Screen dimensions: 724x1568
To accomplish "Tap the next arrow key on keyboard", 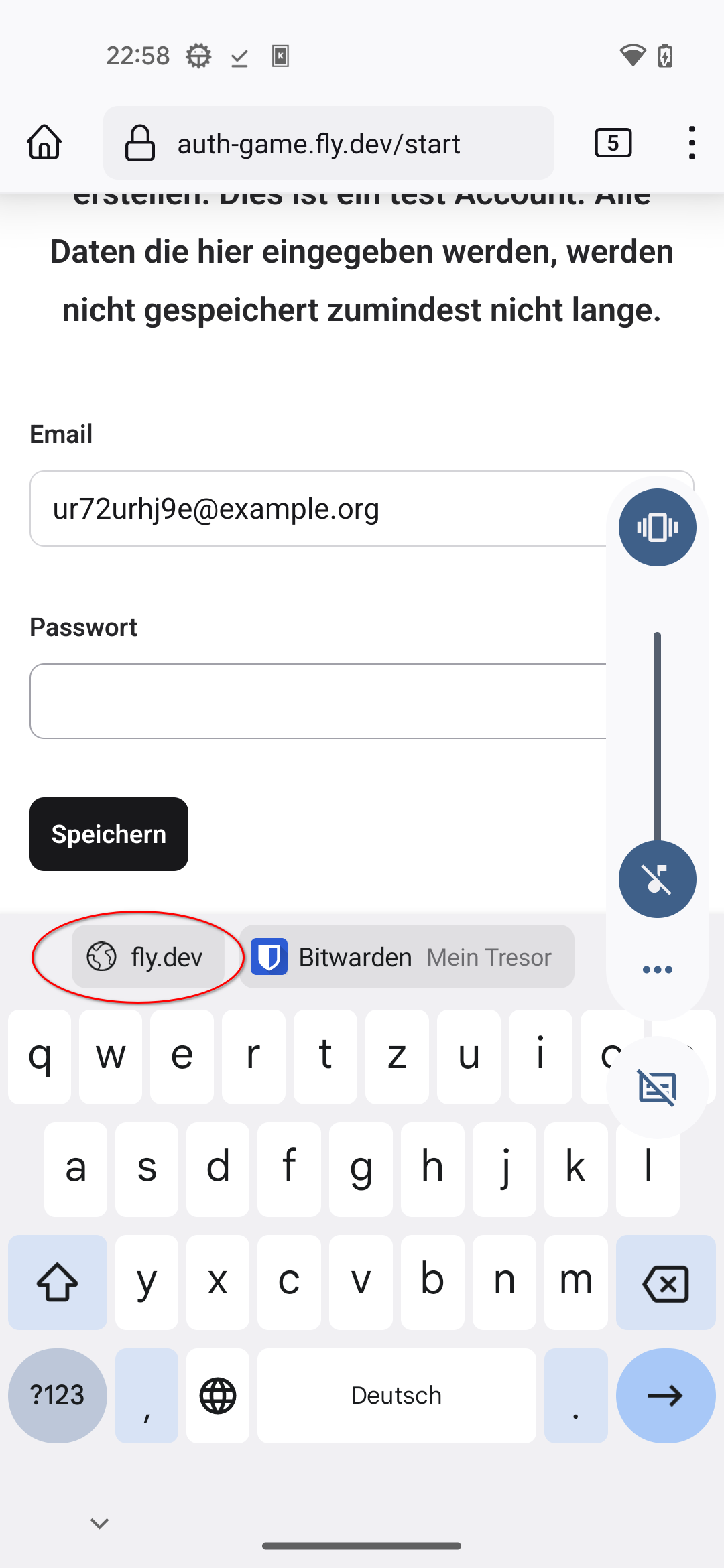I will pyautogui.click(x=666, y=1395).
